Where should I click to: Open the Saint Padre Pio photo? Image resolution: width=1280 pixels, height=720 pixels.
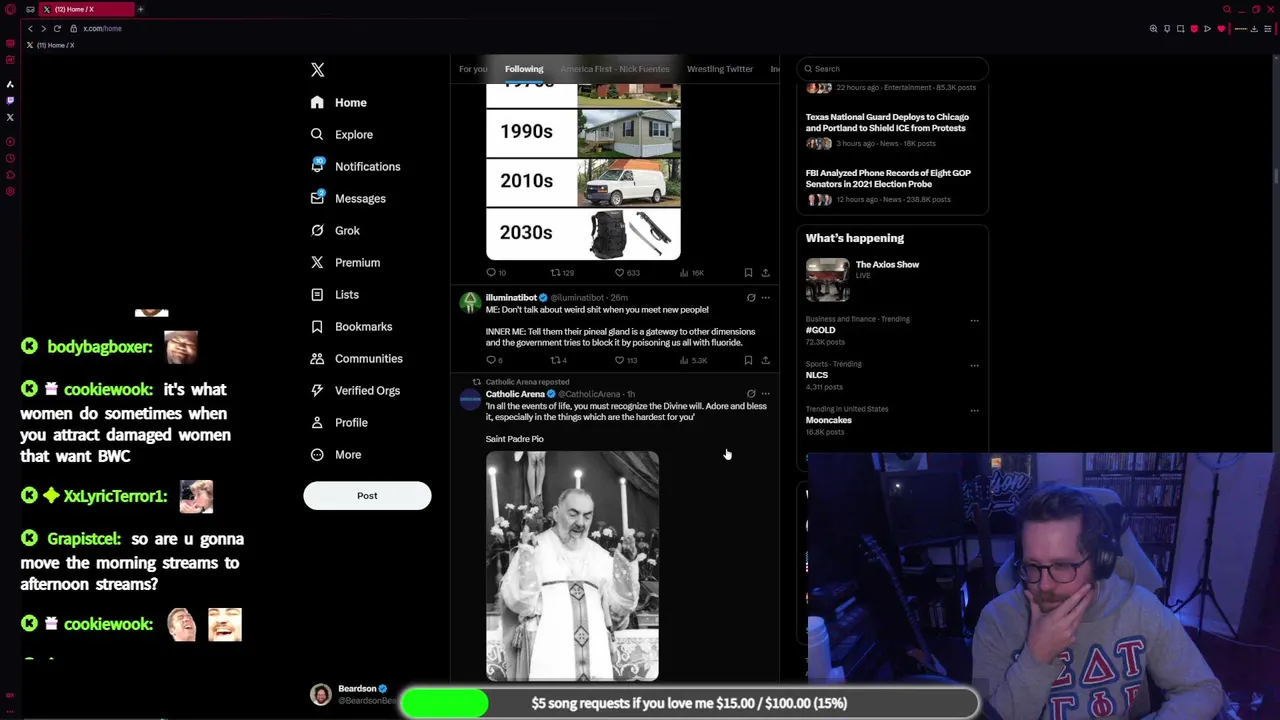pyautogui.click(x=572, y=565)
